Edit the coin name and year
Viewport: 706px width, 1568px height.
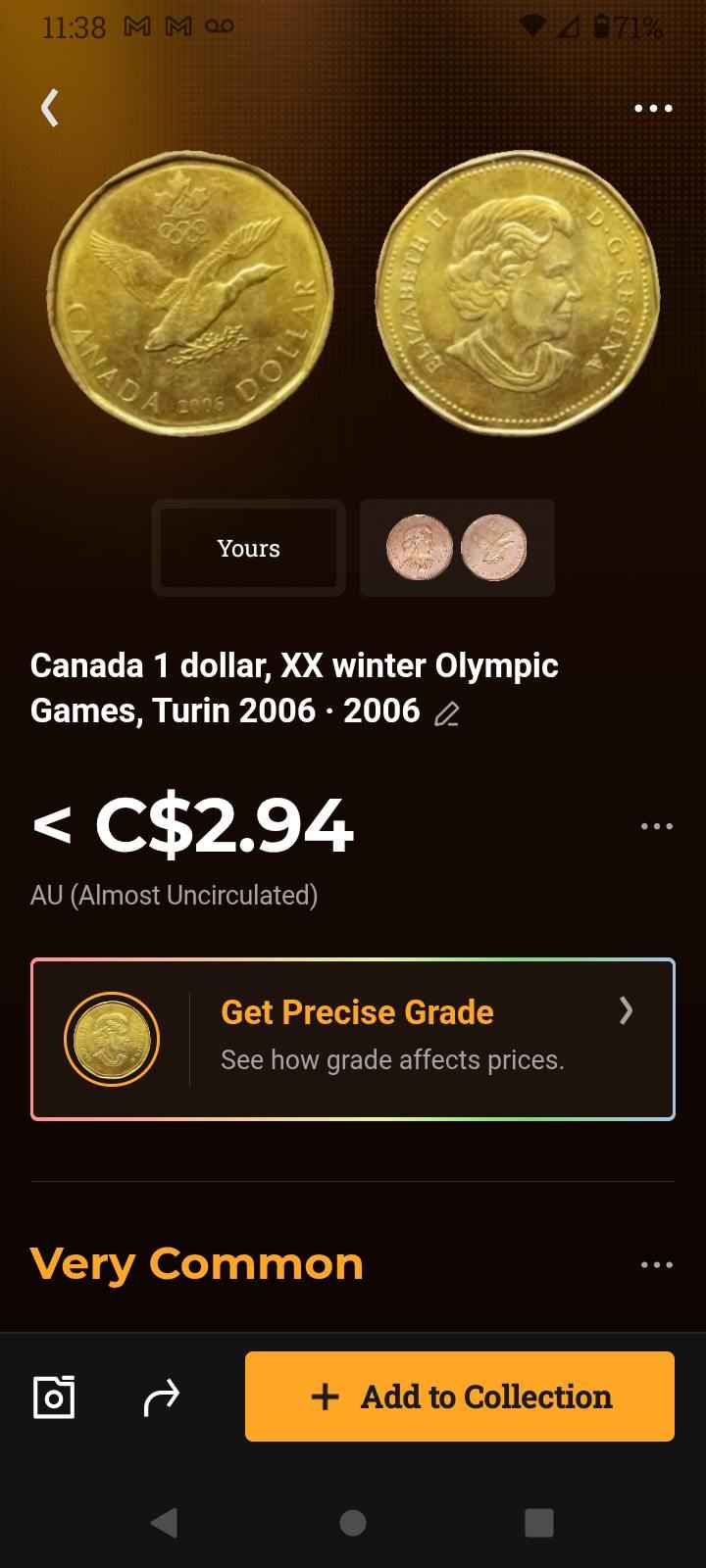pyautogui.click(x=446, y=714)
